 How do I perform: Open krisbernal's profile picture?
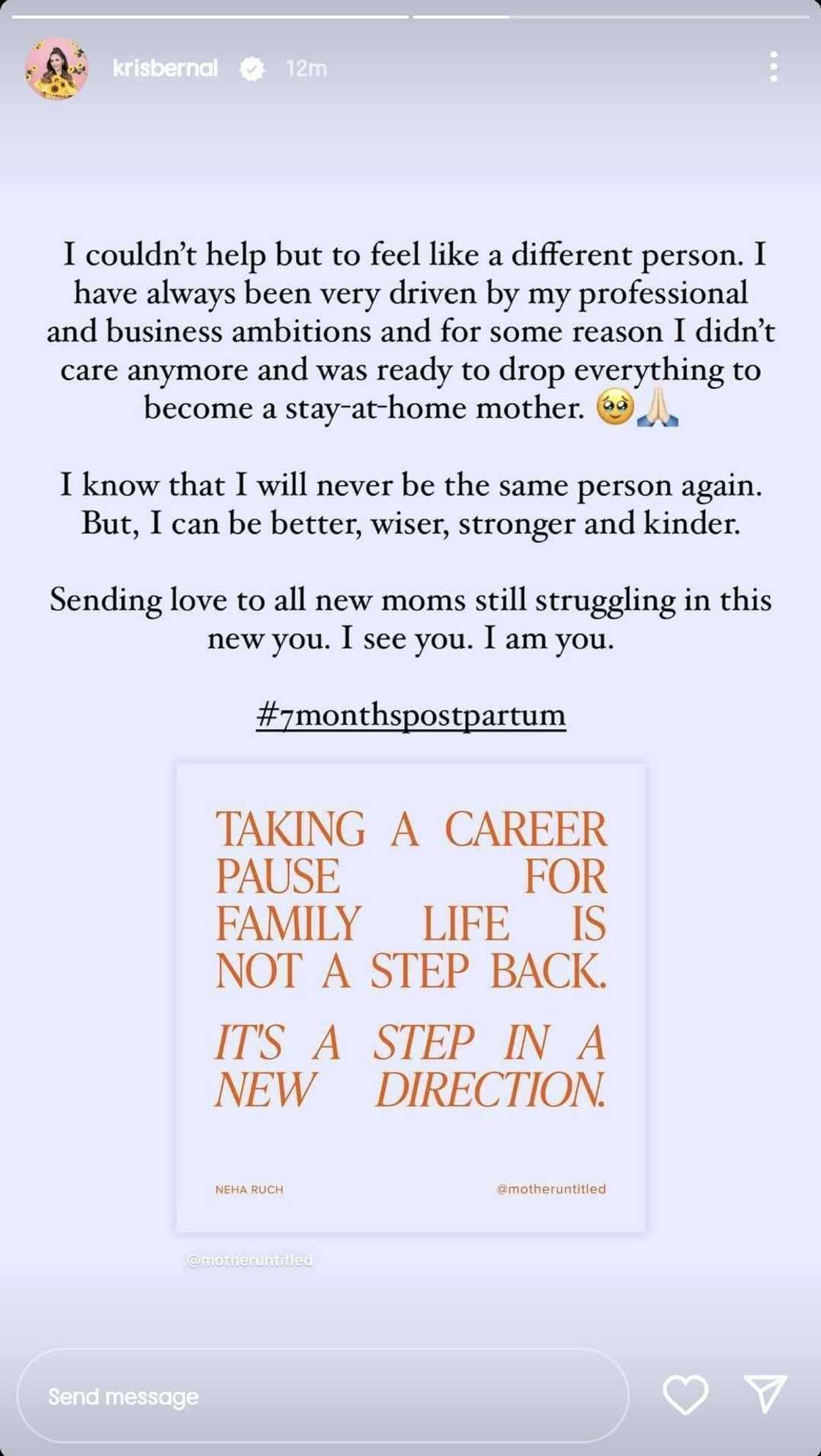[56, 68]
